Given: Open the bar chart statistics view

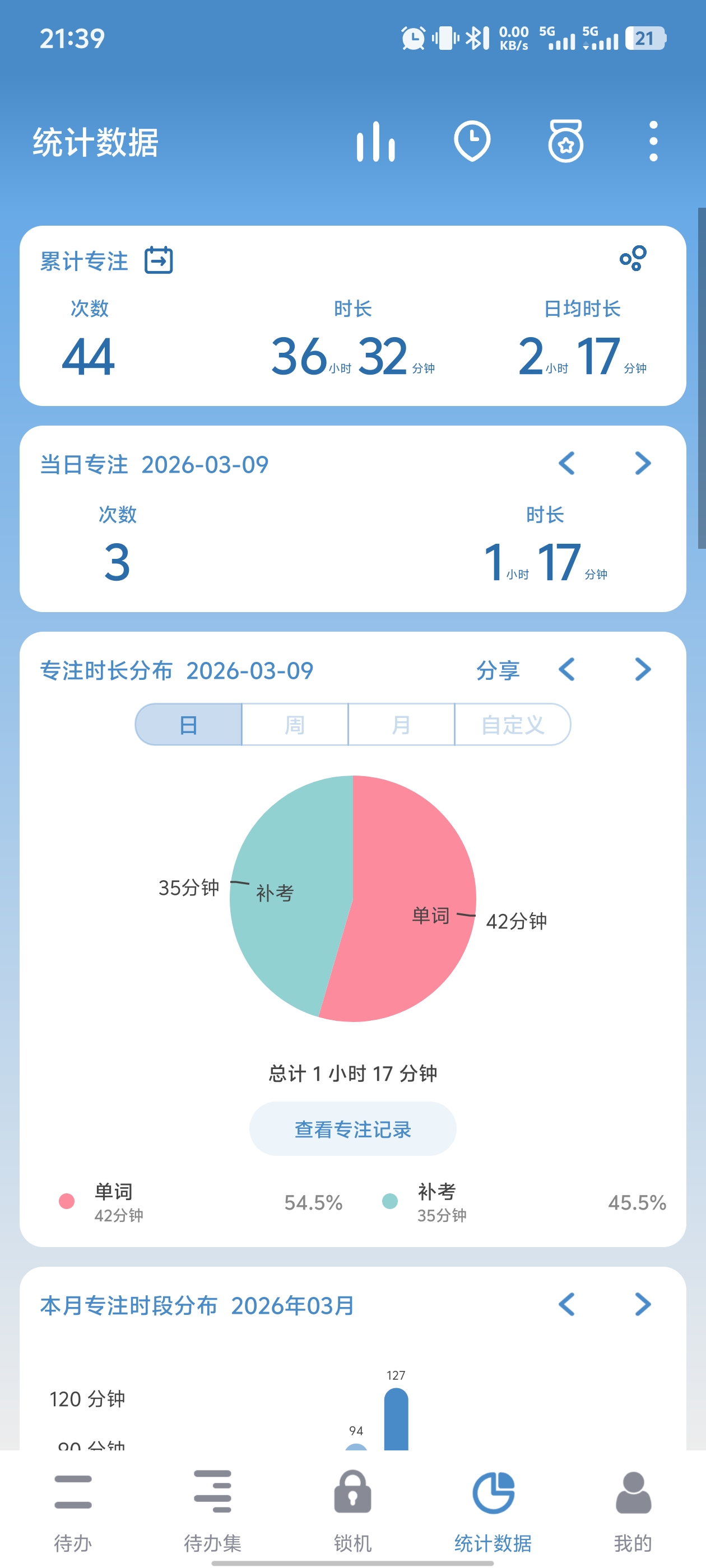Looking at the screenshot, I should 376,142.
